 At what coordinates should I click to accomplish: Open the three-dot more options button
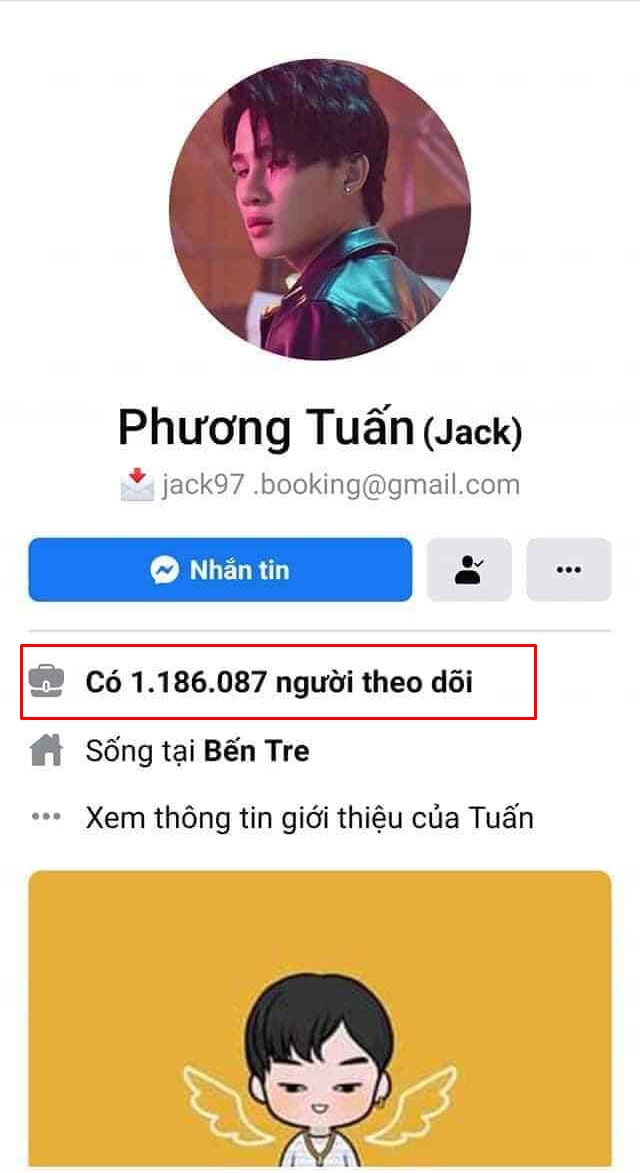(x=568, y=570)
